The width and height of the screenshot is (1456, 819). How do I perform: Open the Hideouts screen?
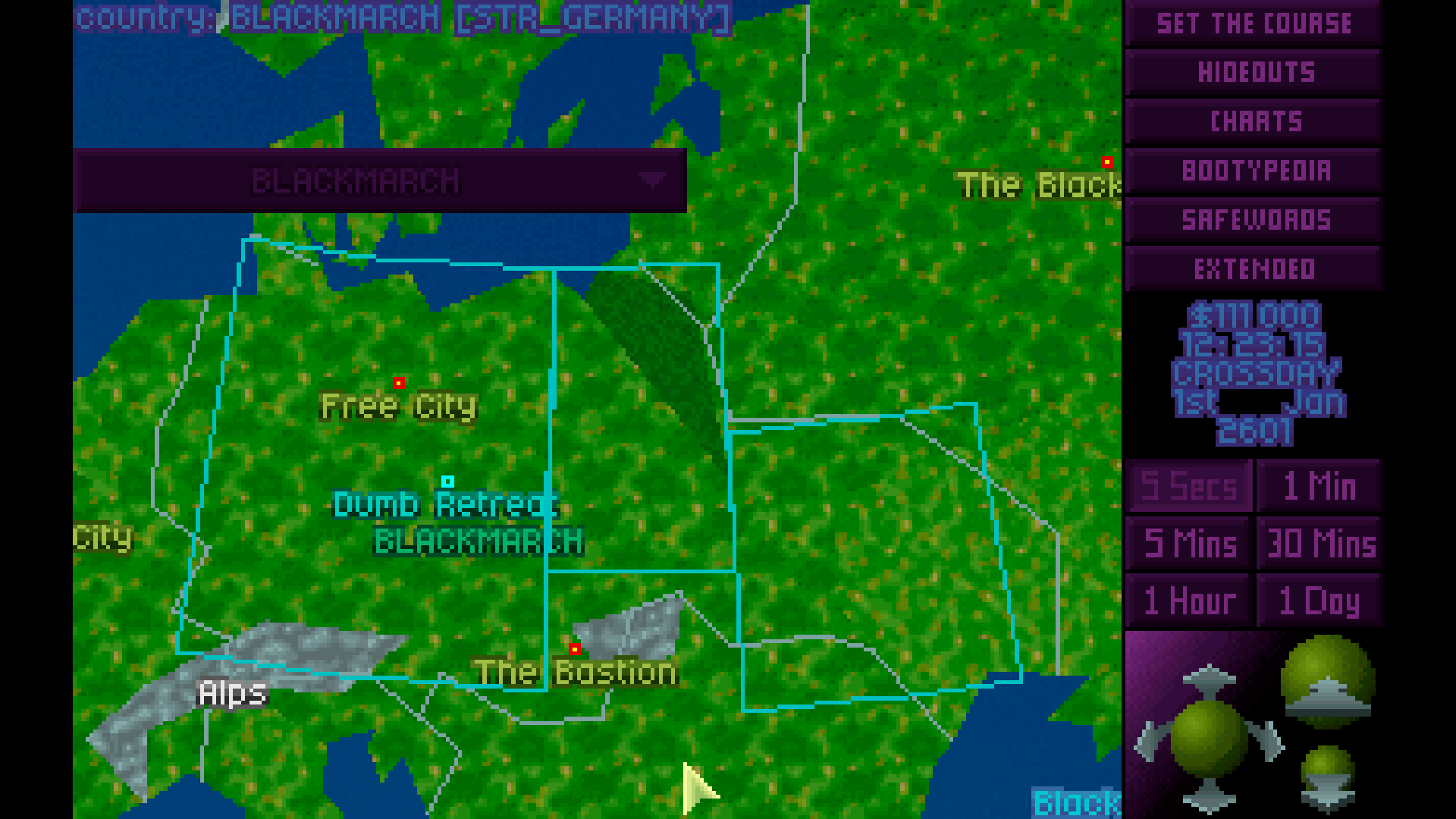(1254, 73)
